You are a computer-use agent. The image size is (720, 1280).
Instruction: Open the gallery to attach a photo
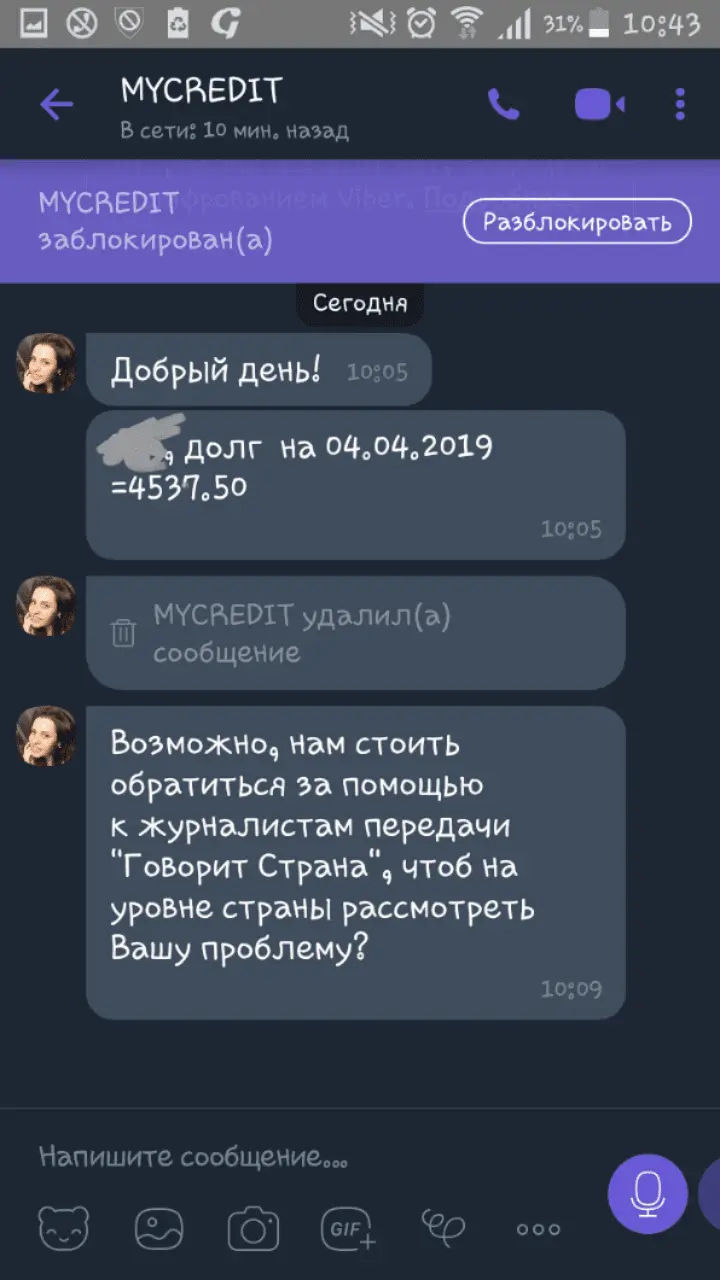click(158, 1228)
